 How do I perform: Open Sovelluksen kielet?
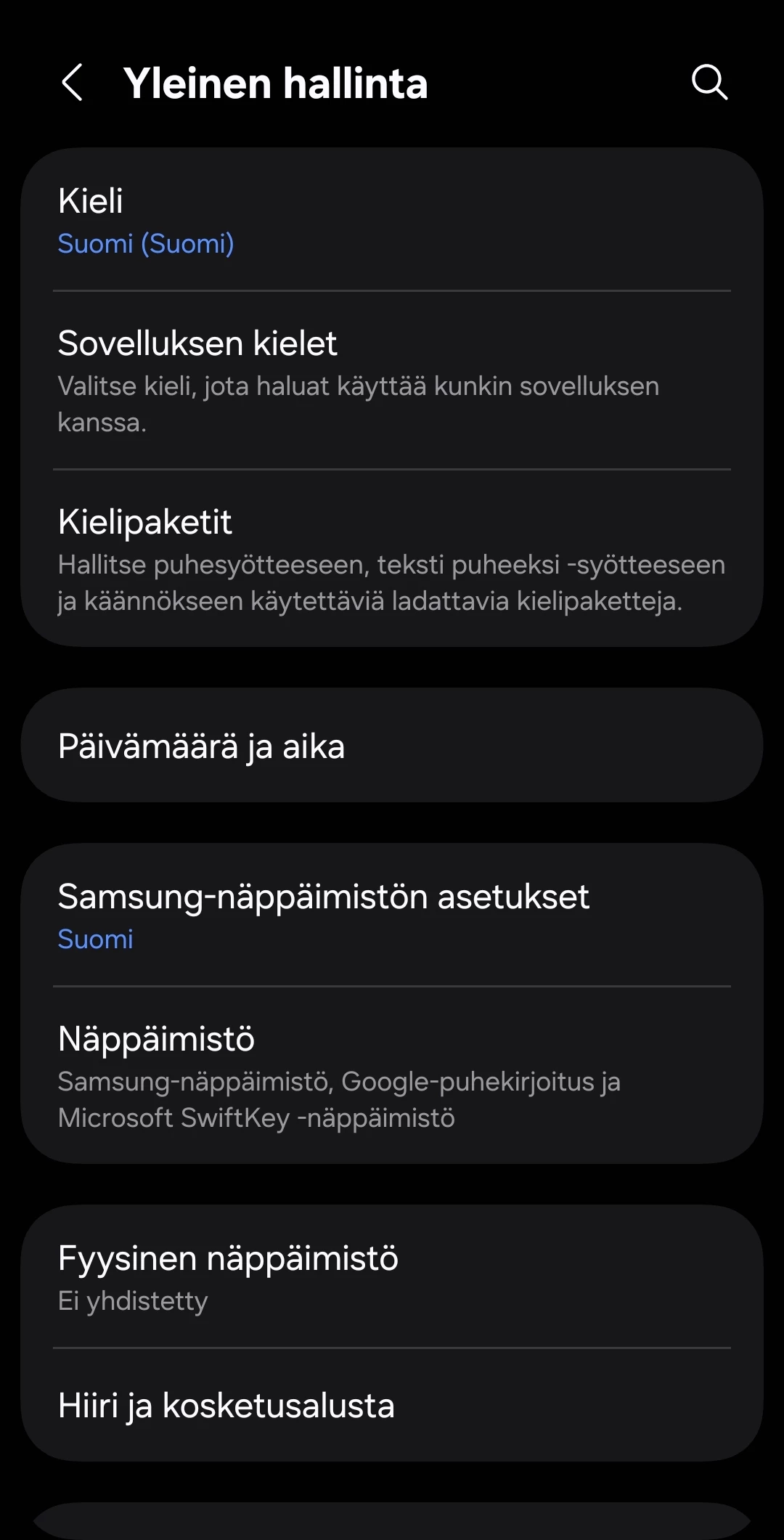click(392, 380)
